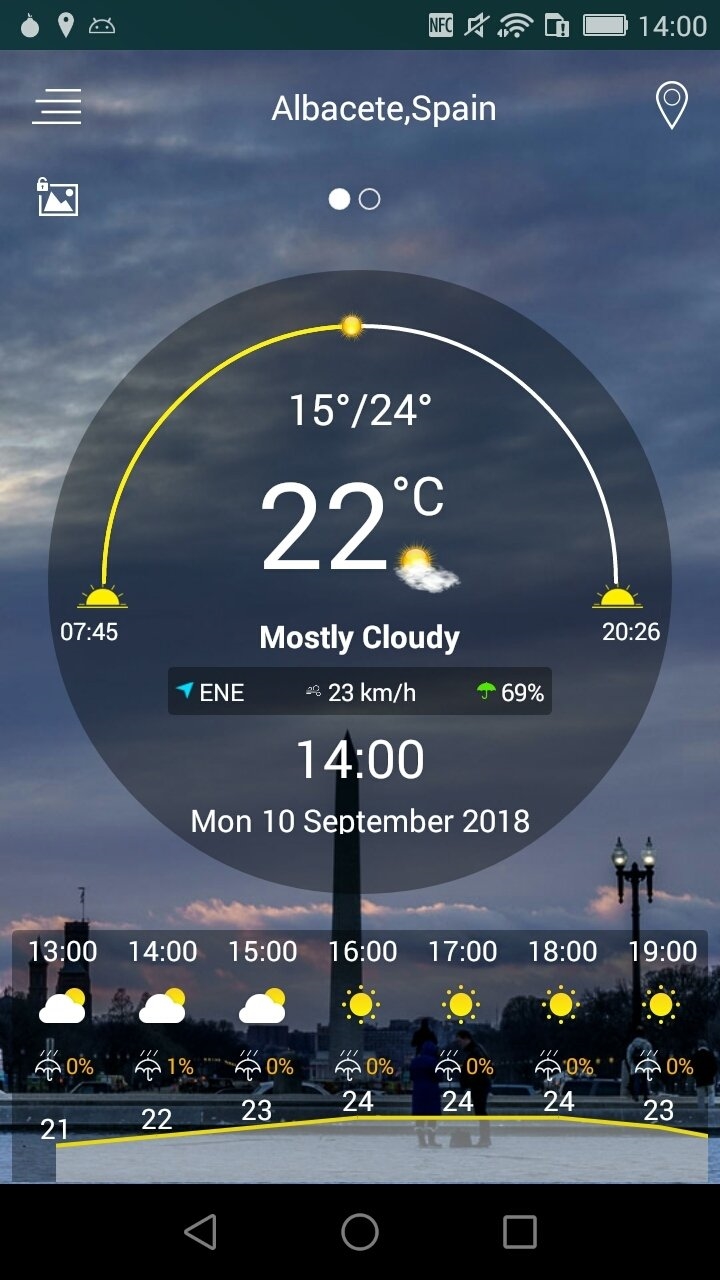
Task: Open the hamburger drawer menu
Action: coord(57,107)
